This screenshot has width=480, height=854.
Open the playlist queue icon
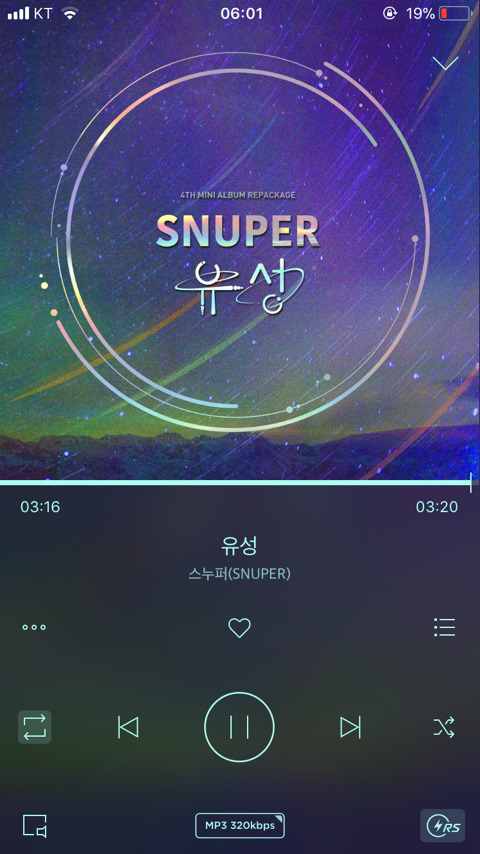445,627
